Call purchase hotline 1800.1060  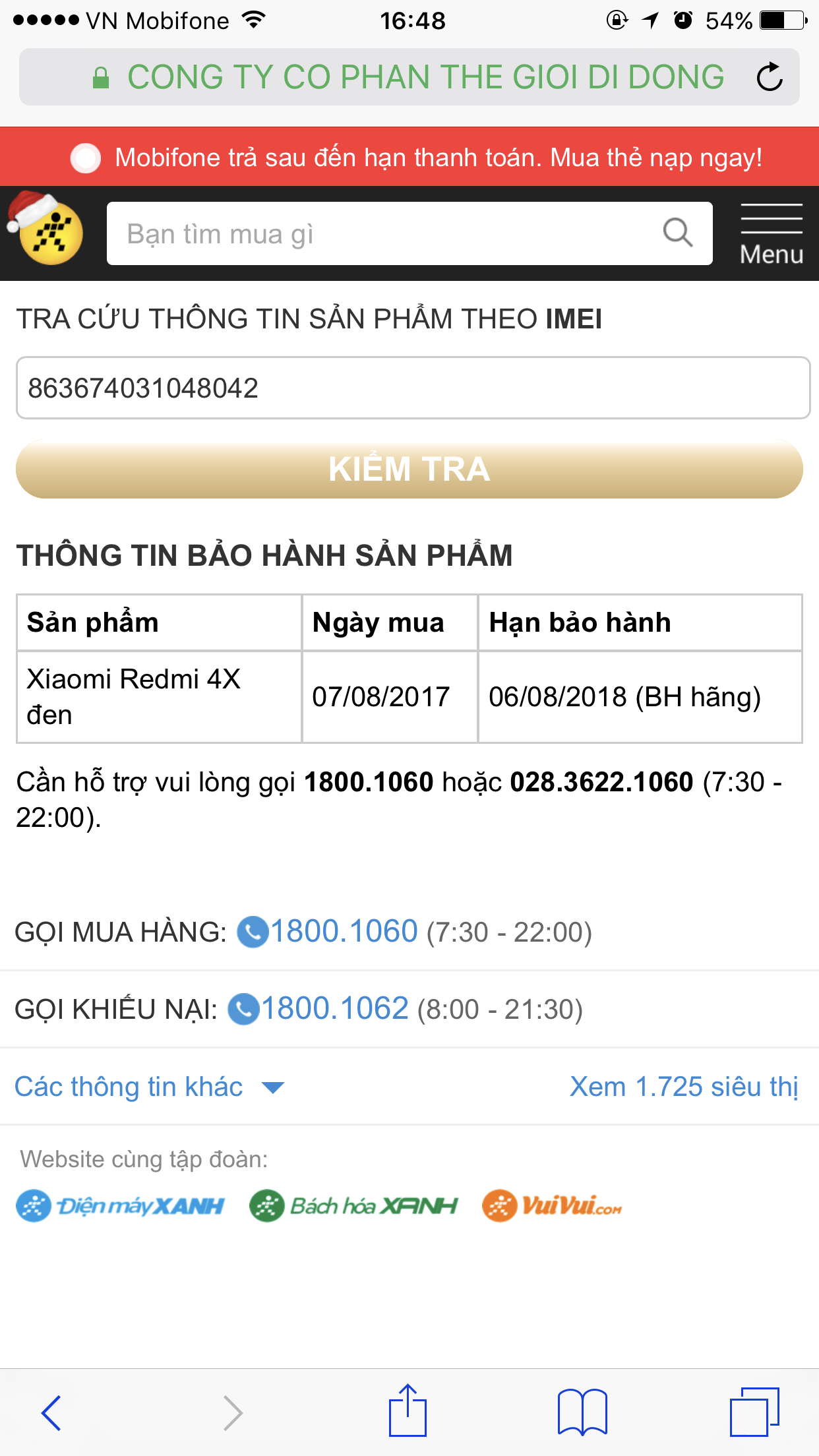pos(344,932)
